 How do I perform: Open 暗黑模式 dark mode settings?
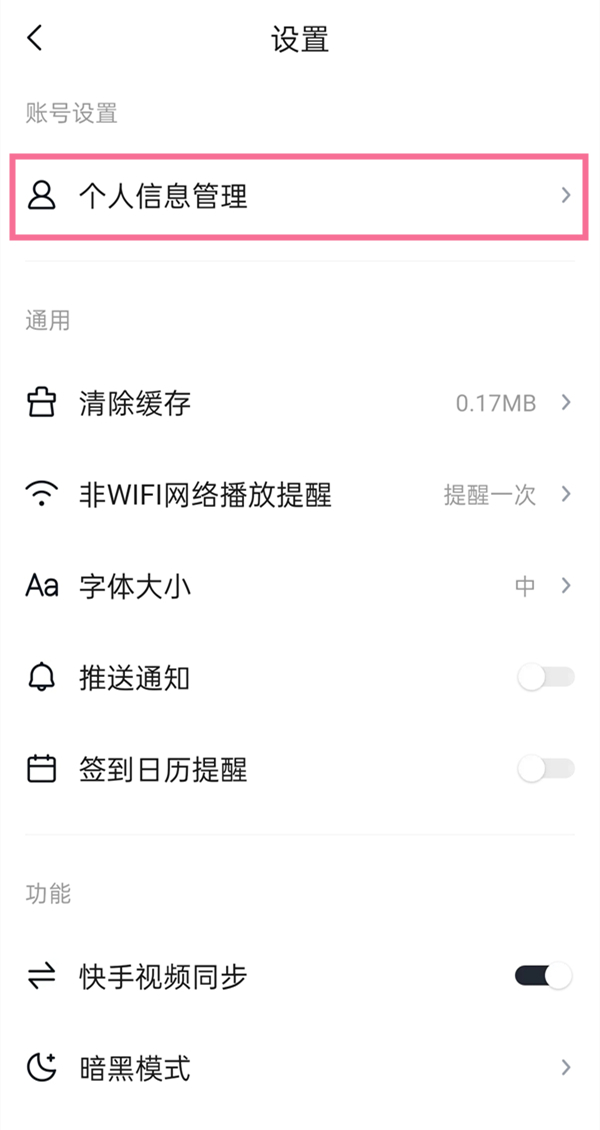pos(298,1068)
